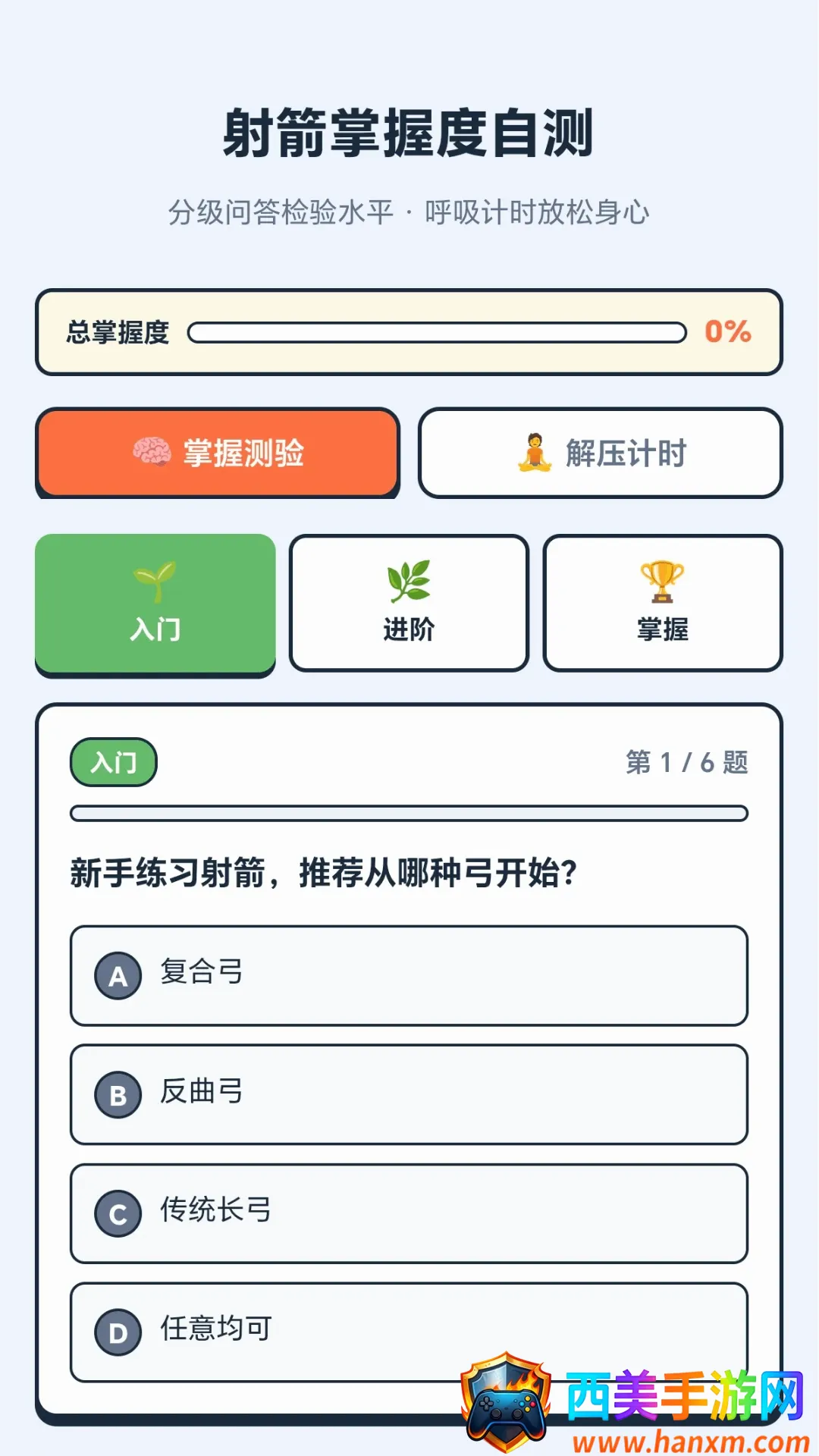819x1456 pixels.
Task: Pick answer B 反曲弓
Action: 409,1094
